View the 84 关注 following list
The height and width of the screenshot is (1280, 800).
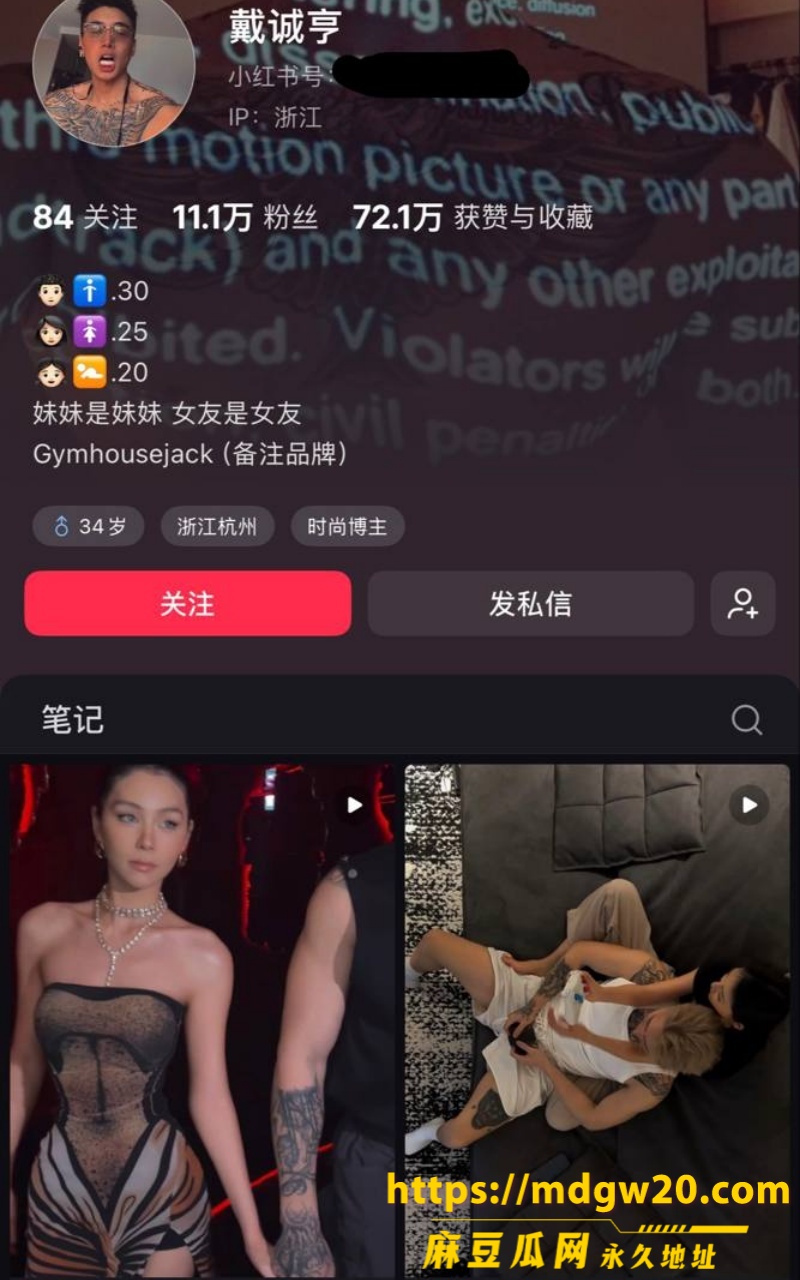point(85,217)
